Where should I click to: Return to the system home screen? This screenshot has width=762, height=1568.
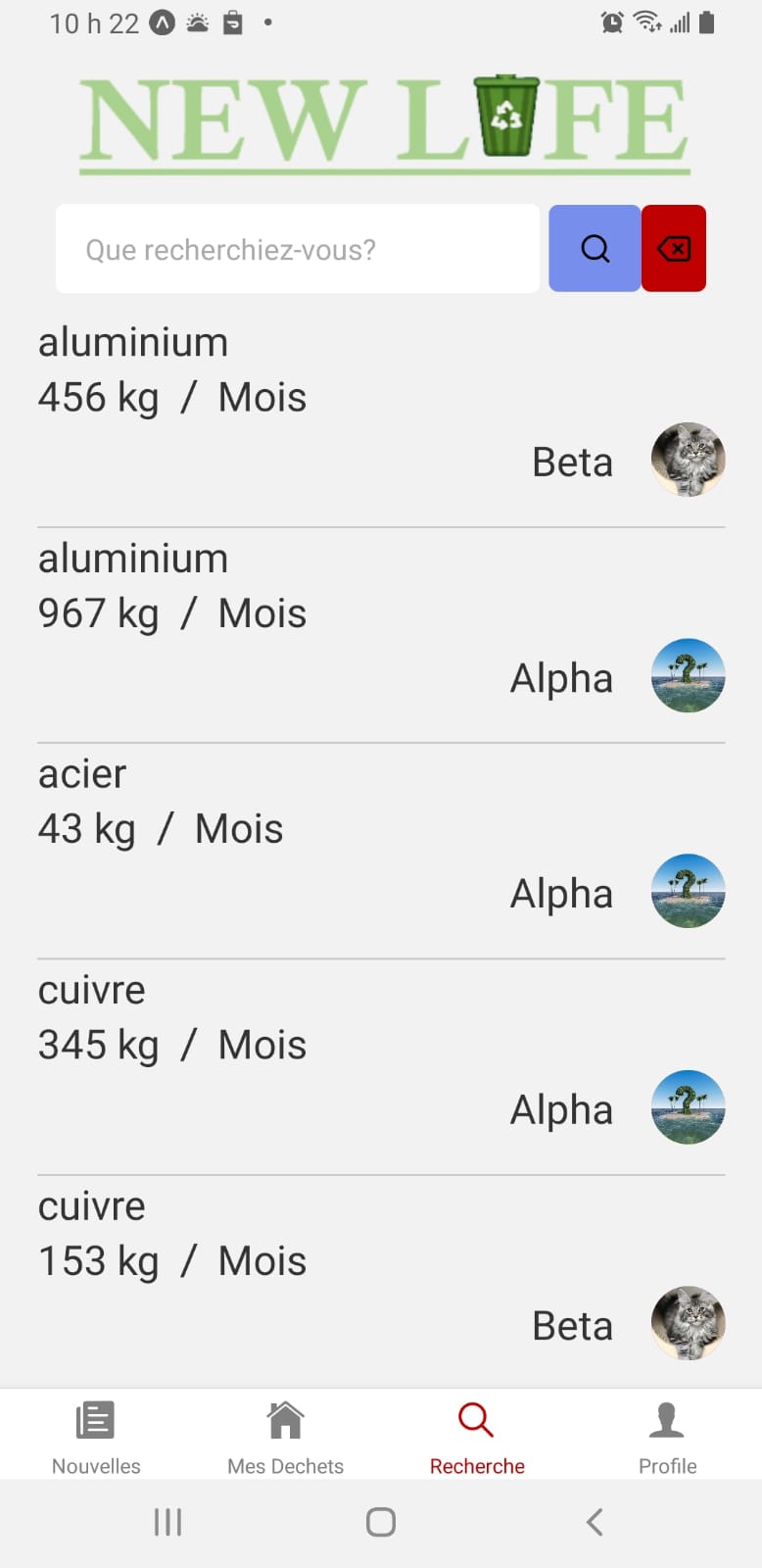[x=381, y=1522]
